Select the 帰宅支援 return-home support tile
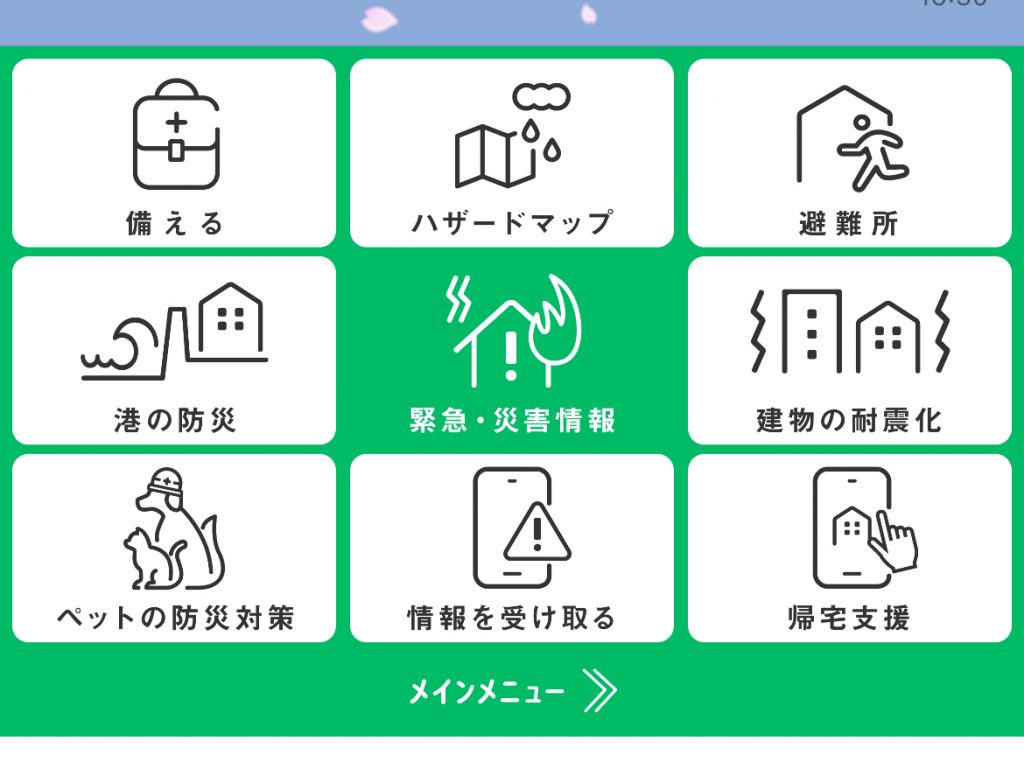 (x=850, y=548)
